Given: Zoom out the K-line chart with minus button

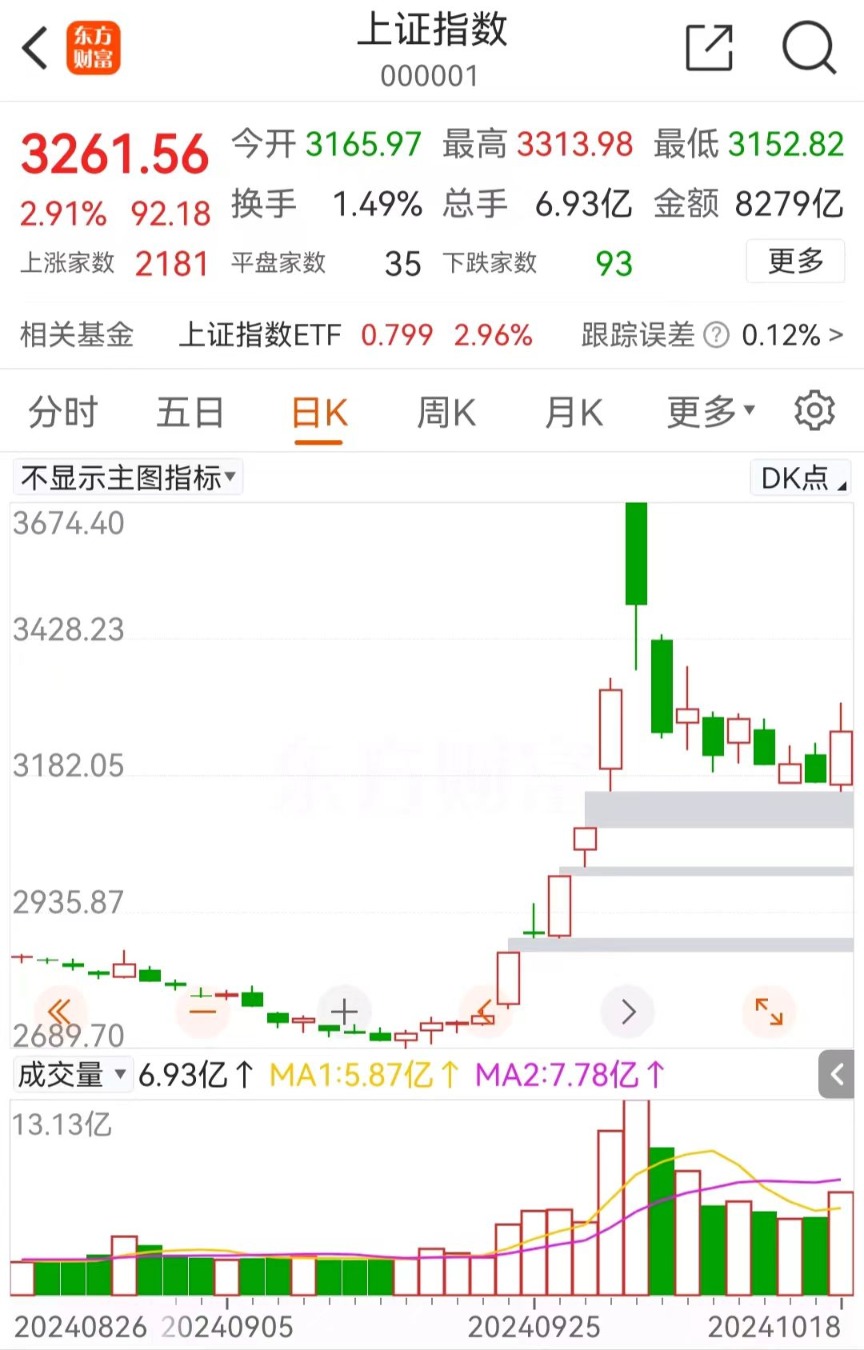Looking at the screenshot, I should coord(202,1012).
